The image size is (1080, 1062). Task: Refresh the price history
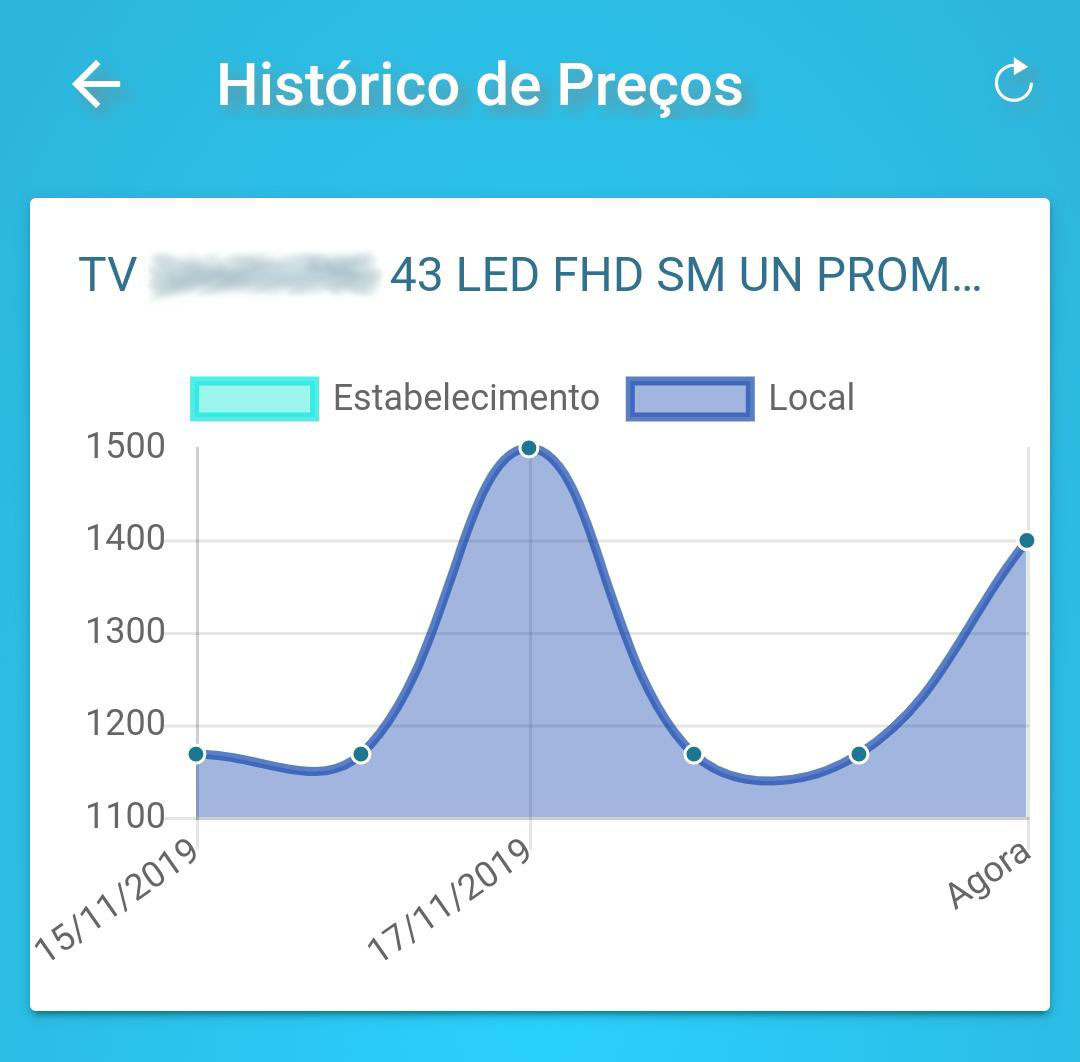point(1013,82)
